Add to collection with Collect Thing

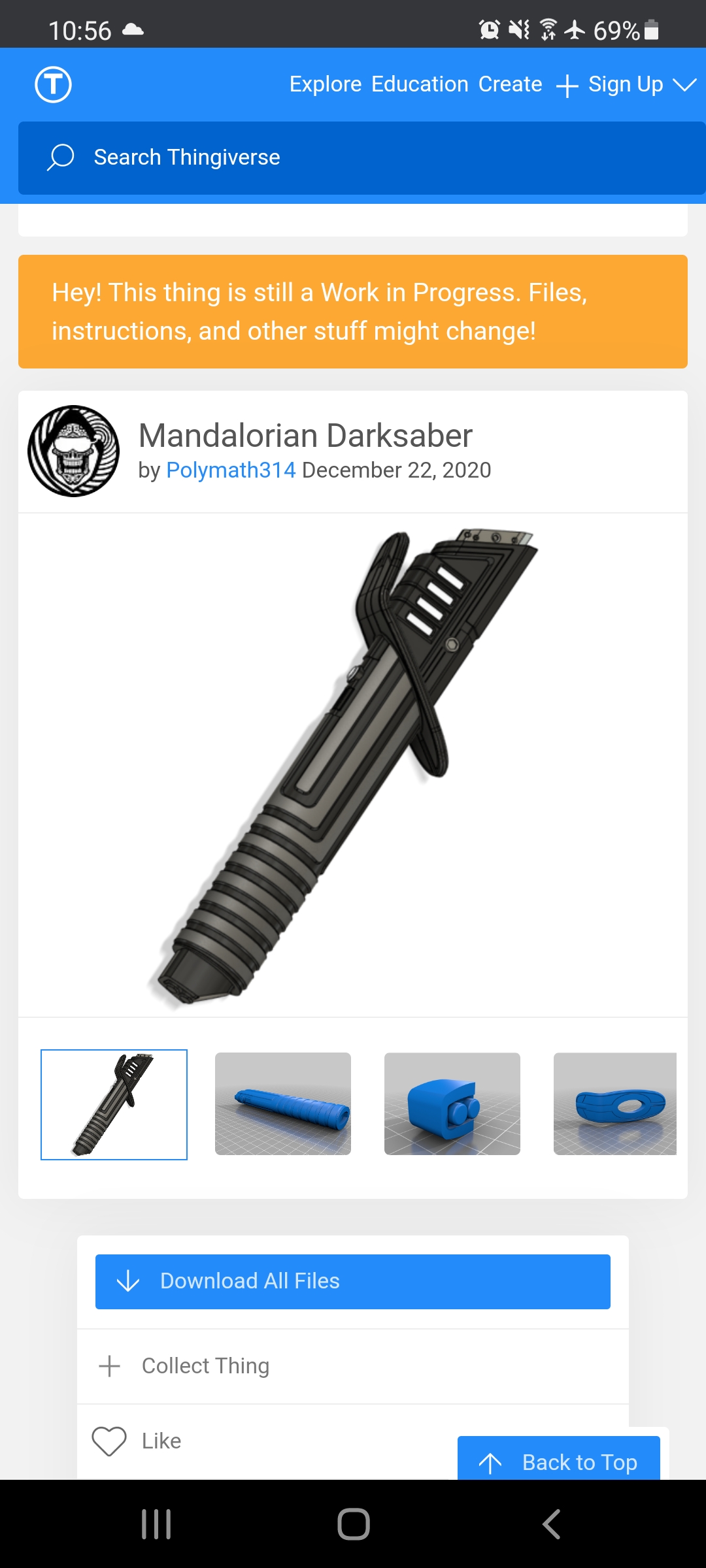click(x=353, y=1365)
